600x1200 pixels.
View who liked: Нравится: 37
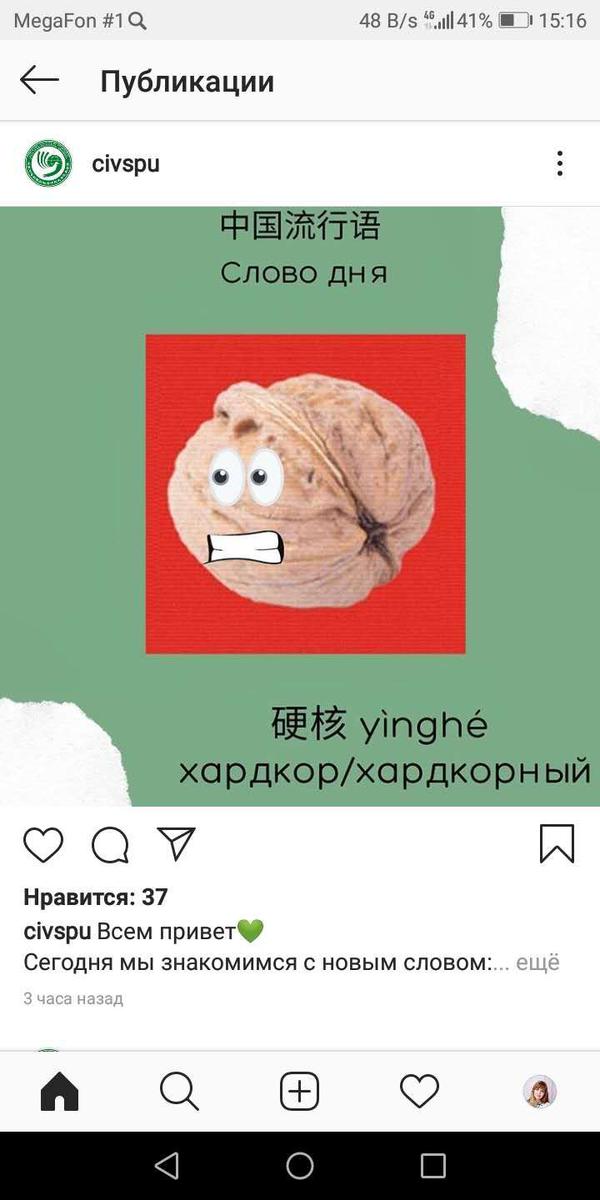coord(95,897)
